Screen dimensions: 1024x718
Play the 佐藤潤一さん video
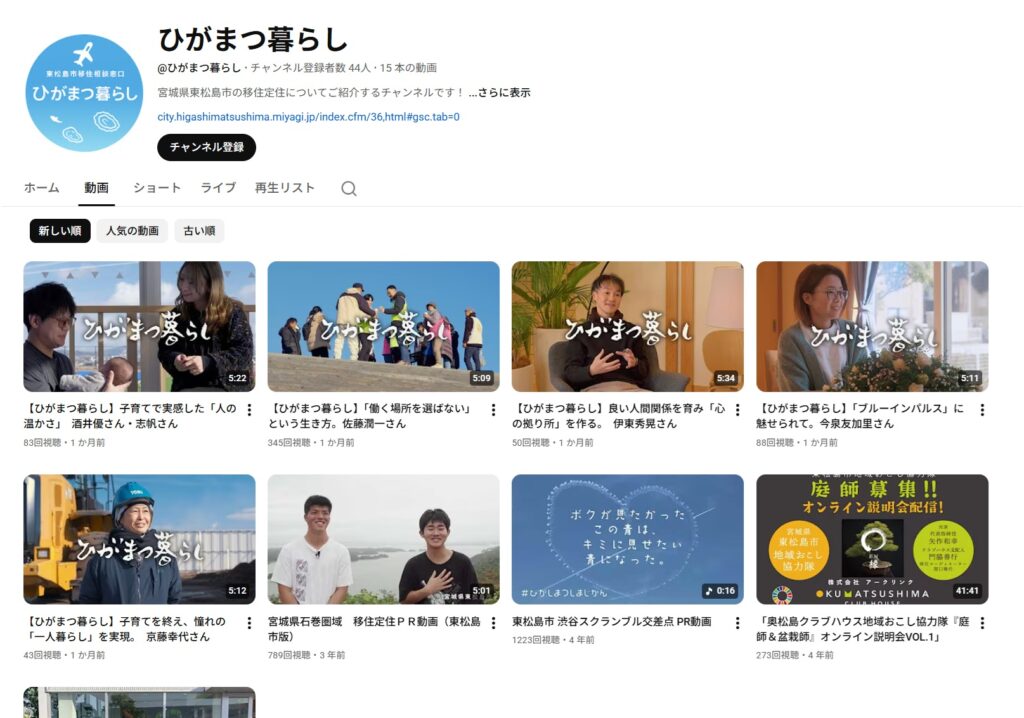(383, 326)
